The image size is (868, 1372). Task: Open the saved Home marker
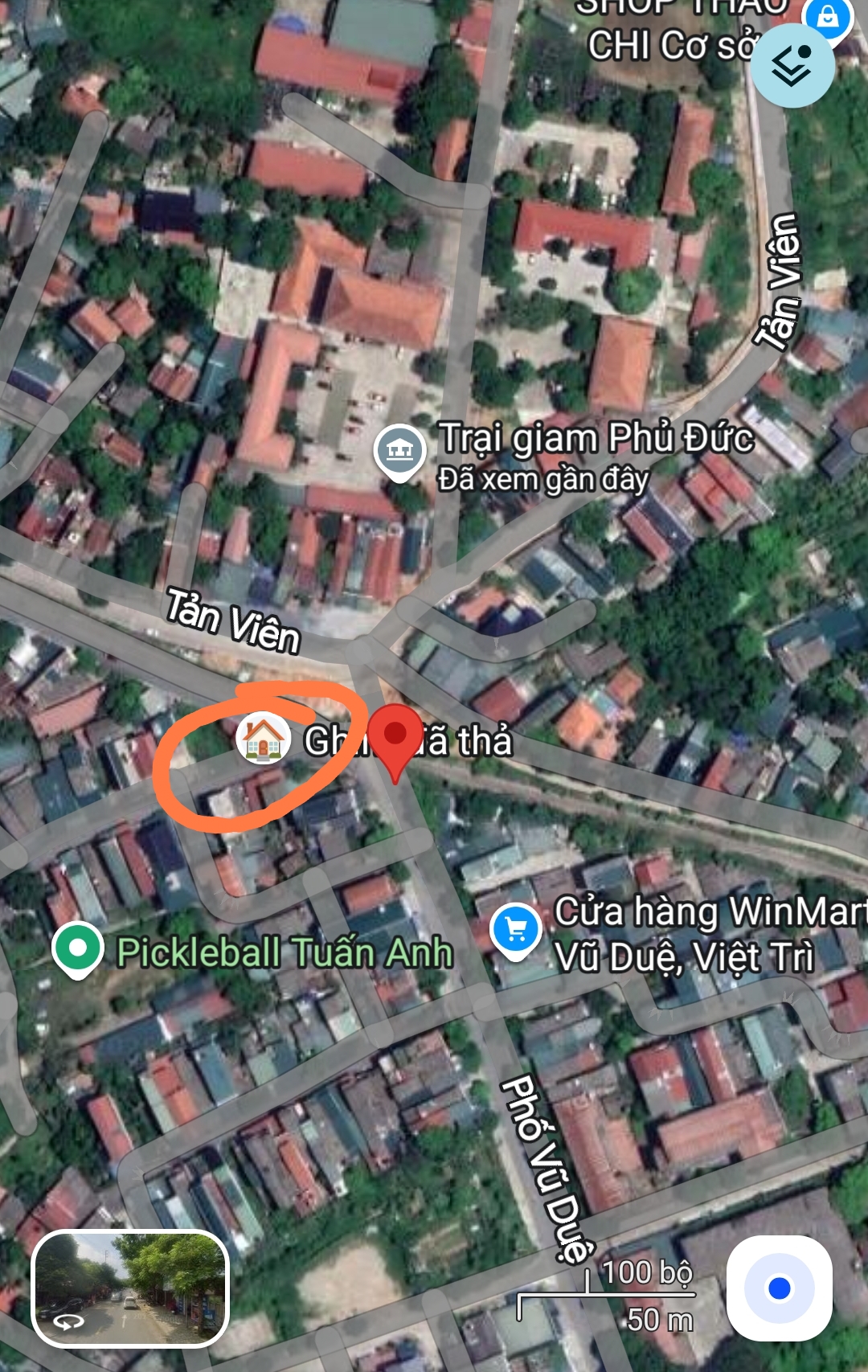262,738
